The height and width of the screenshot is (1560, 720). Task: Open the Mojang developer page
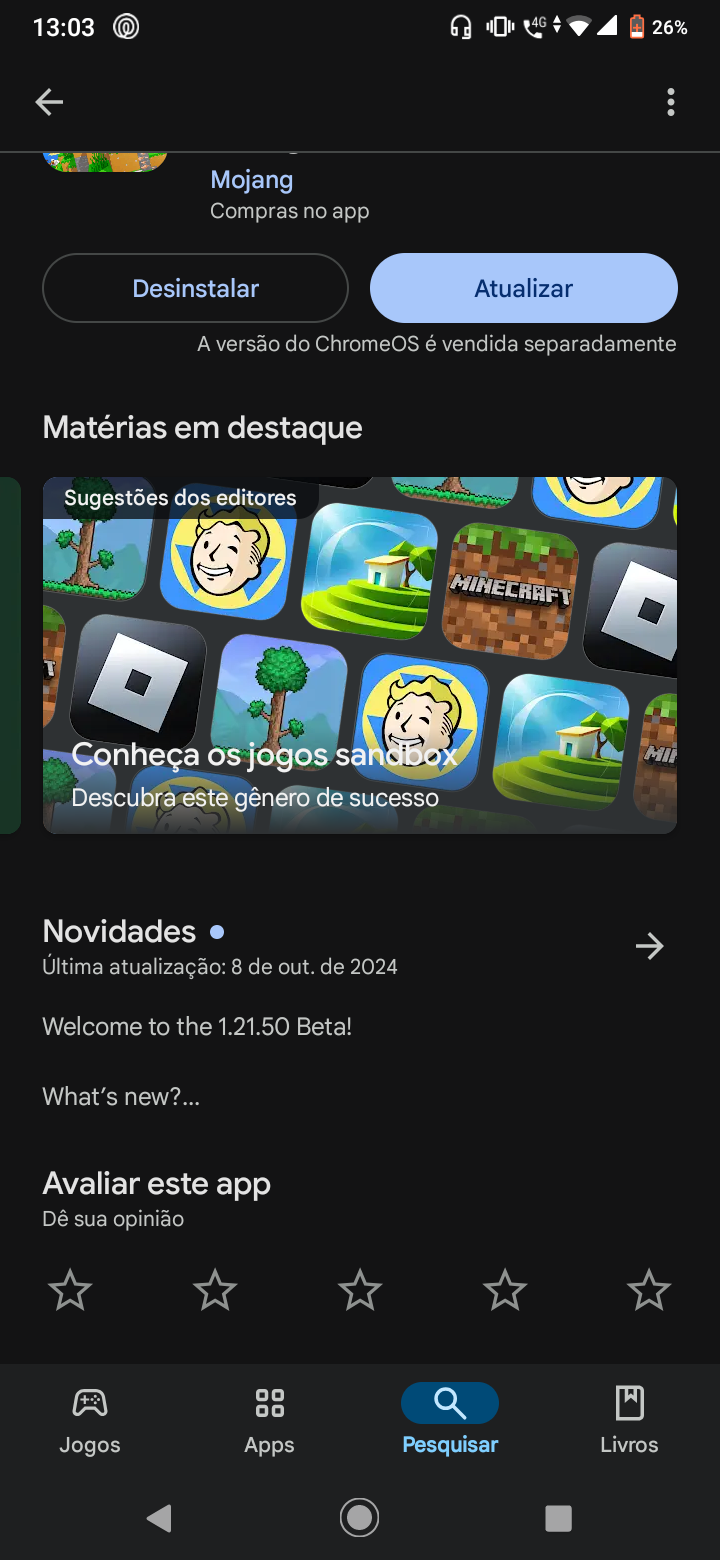pos(251,180)
